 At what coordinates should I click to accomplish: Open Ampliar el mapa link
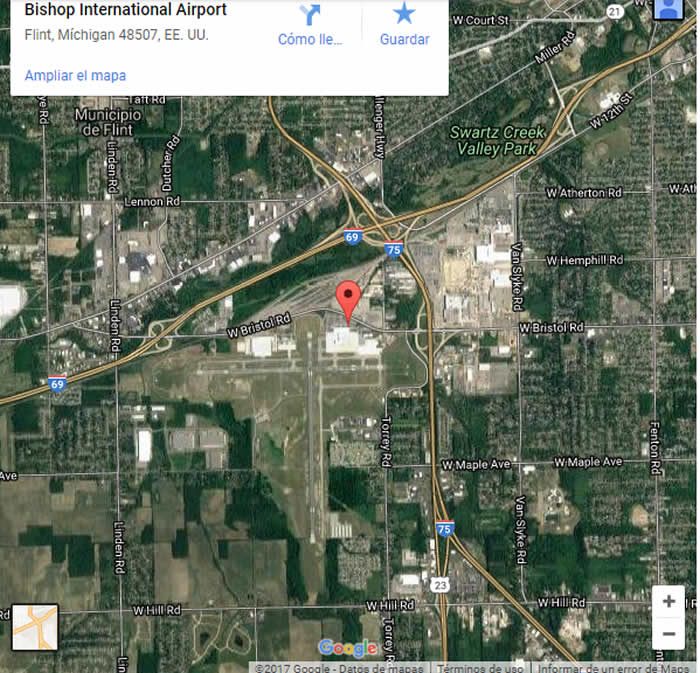pyautogui.click(x=75, y=75)
